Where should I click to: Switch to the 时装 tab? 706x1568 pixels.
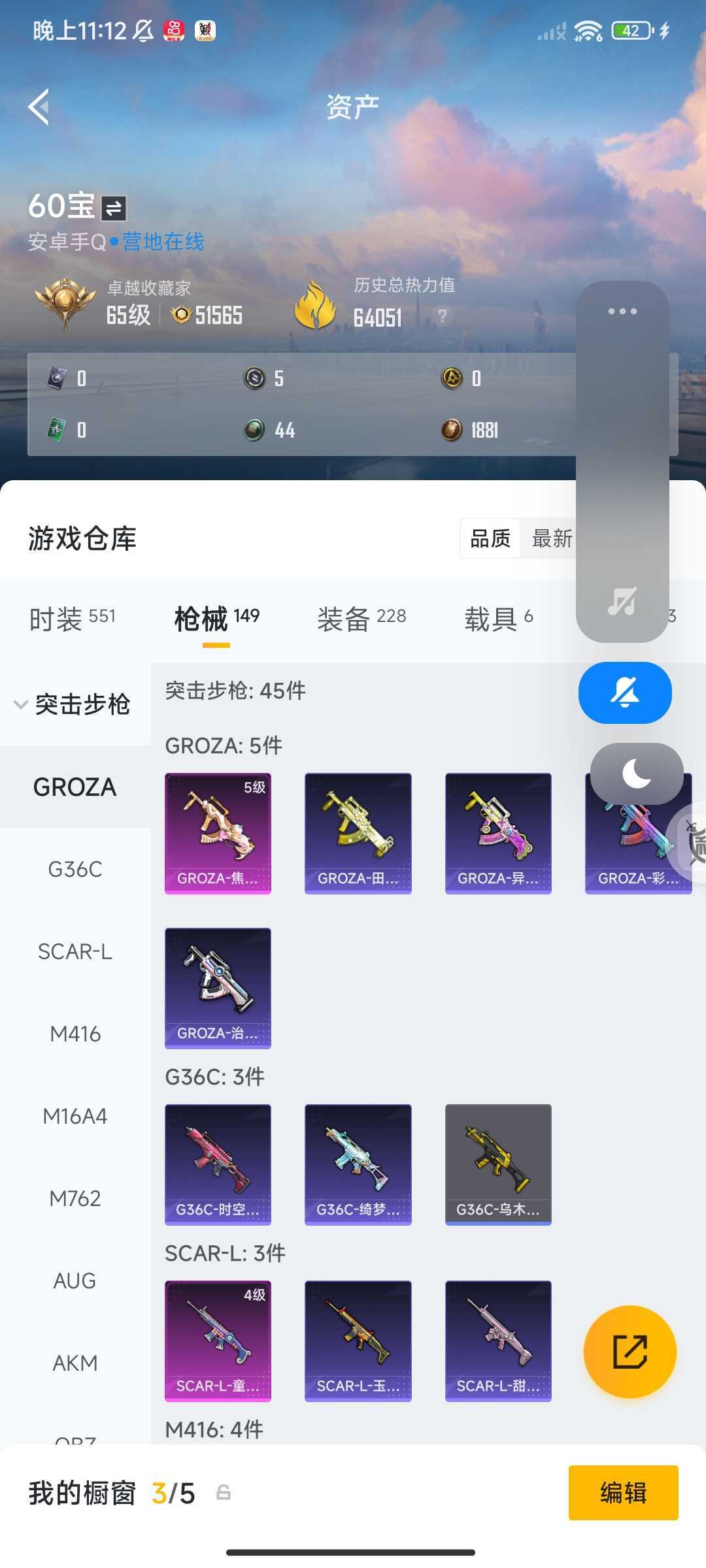[72, 617]
